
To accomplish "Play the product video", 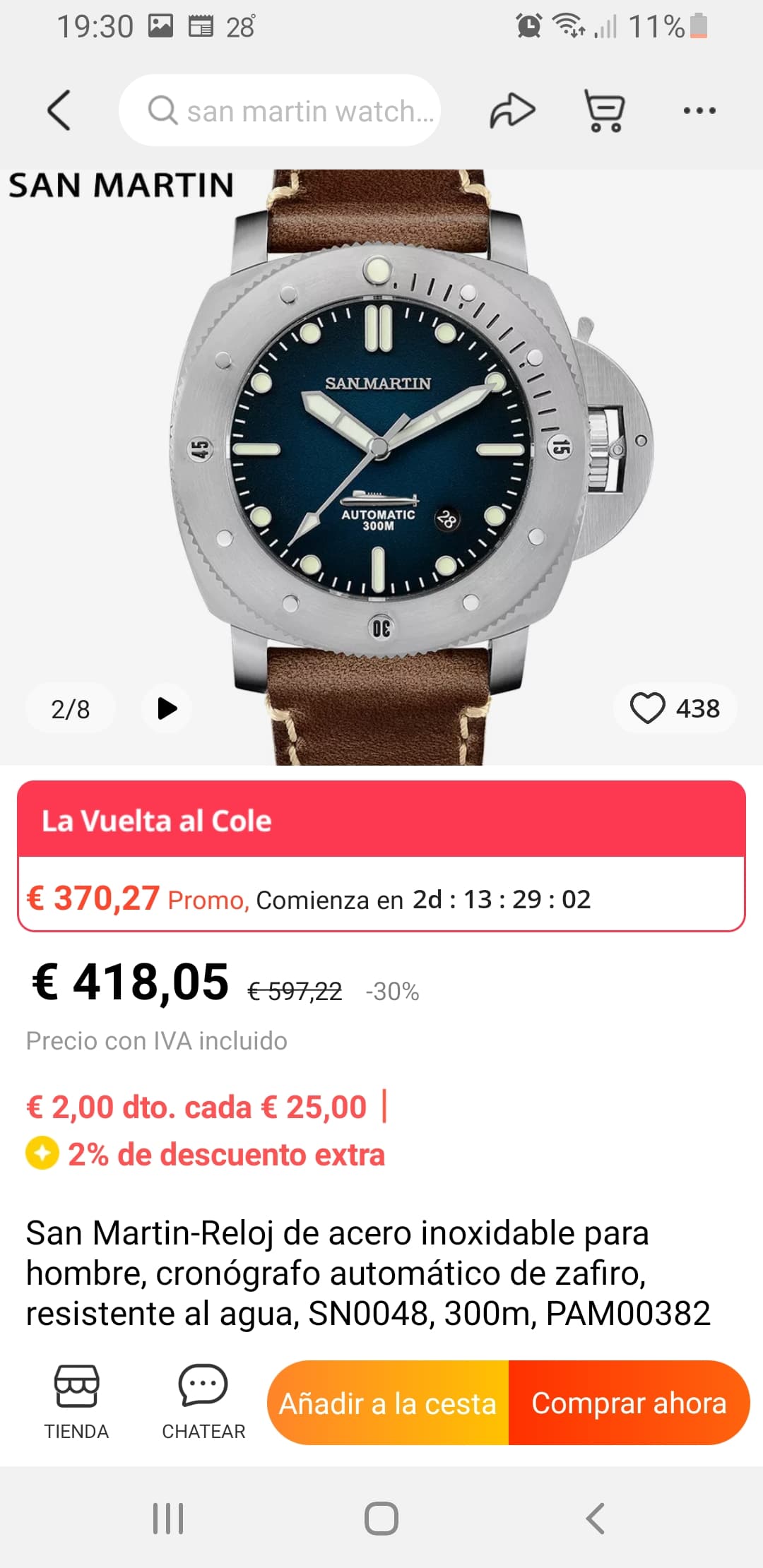I will point(167,708).
